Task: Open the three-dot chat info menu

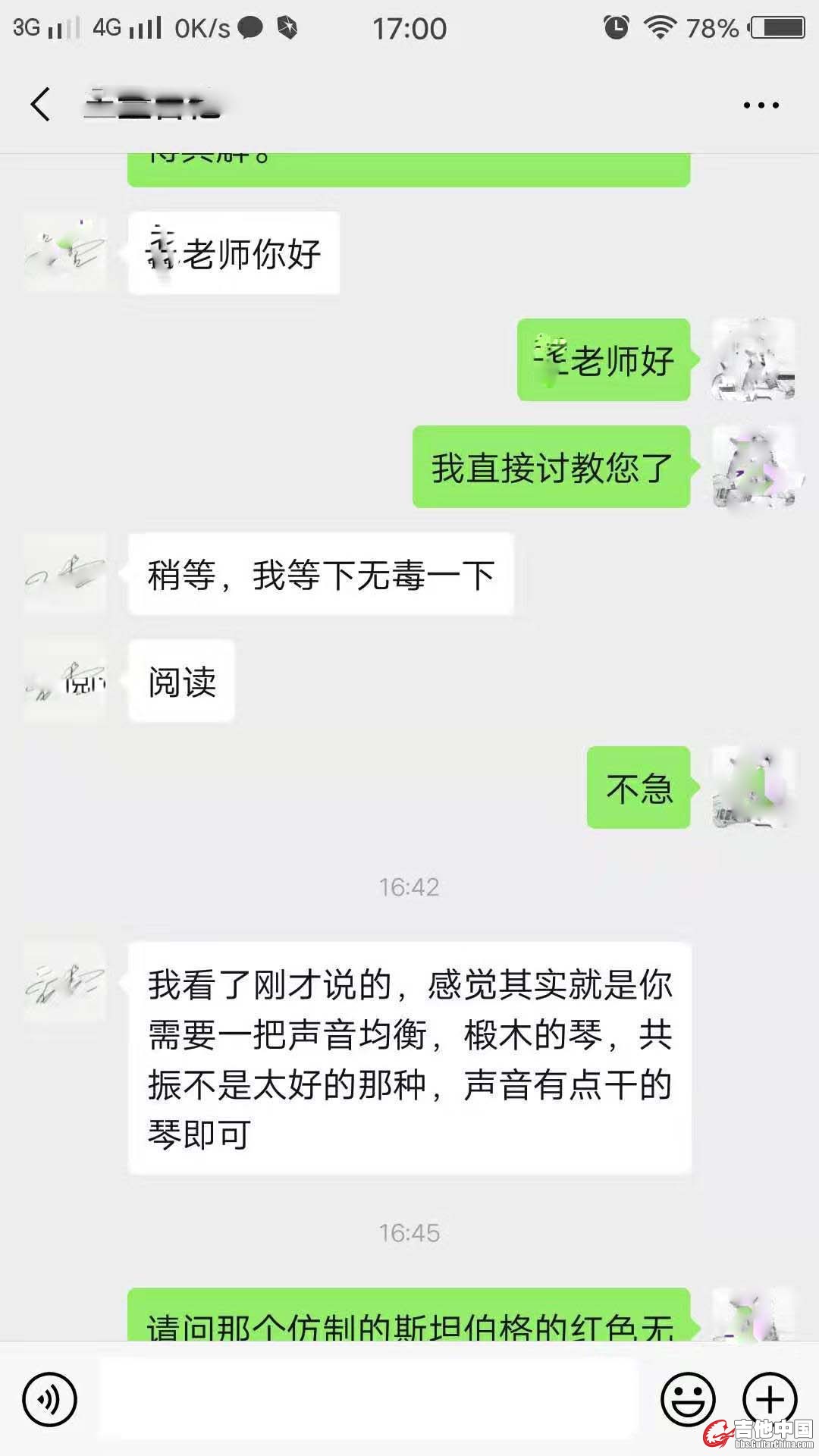Action: (761, 105)
